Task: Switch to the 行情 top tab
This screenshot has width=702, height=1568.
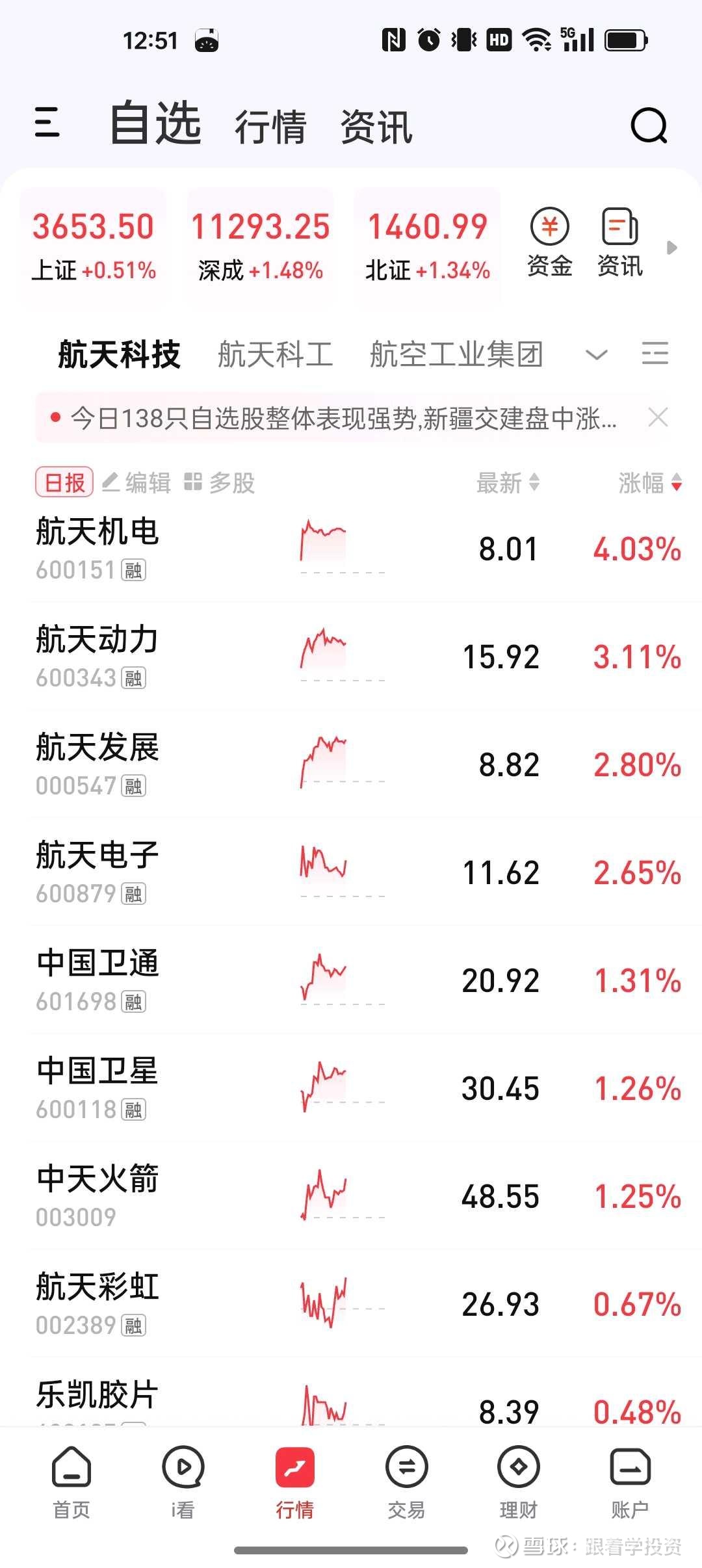Action: tap(270, 127)
